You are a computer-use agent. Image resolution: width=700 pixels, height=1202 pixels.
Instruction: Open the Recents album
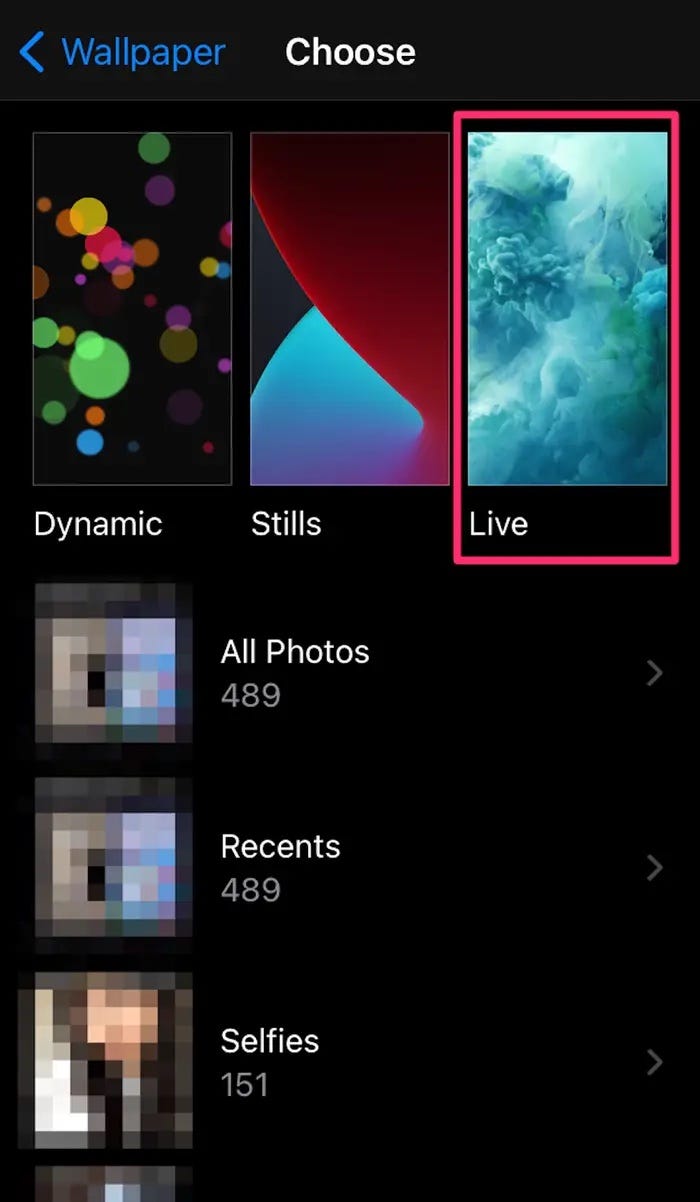tap(350, 867)
